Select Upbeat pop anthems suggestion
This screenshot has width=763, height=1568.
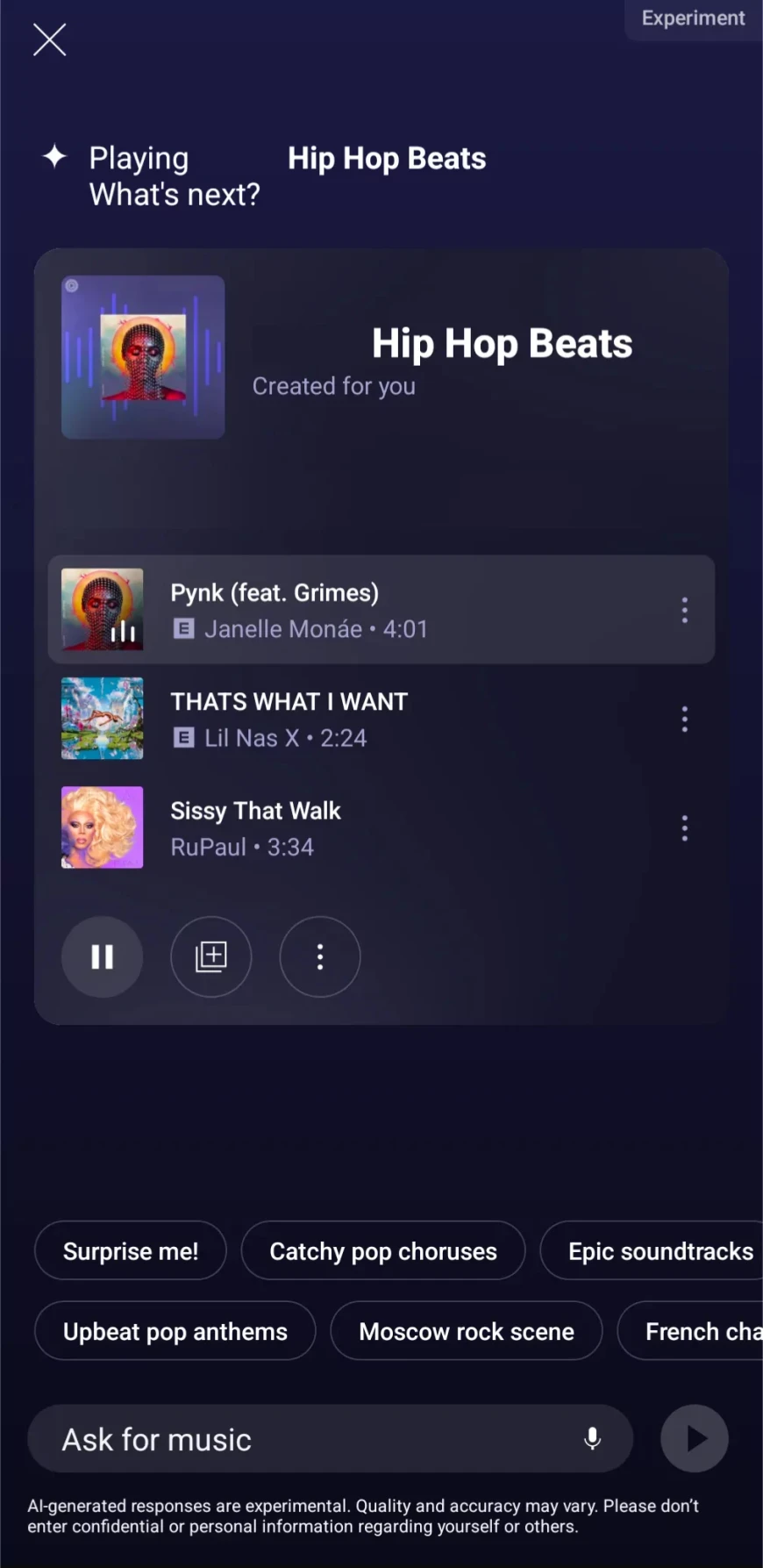pos(175,1332)
